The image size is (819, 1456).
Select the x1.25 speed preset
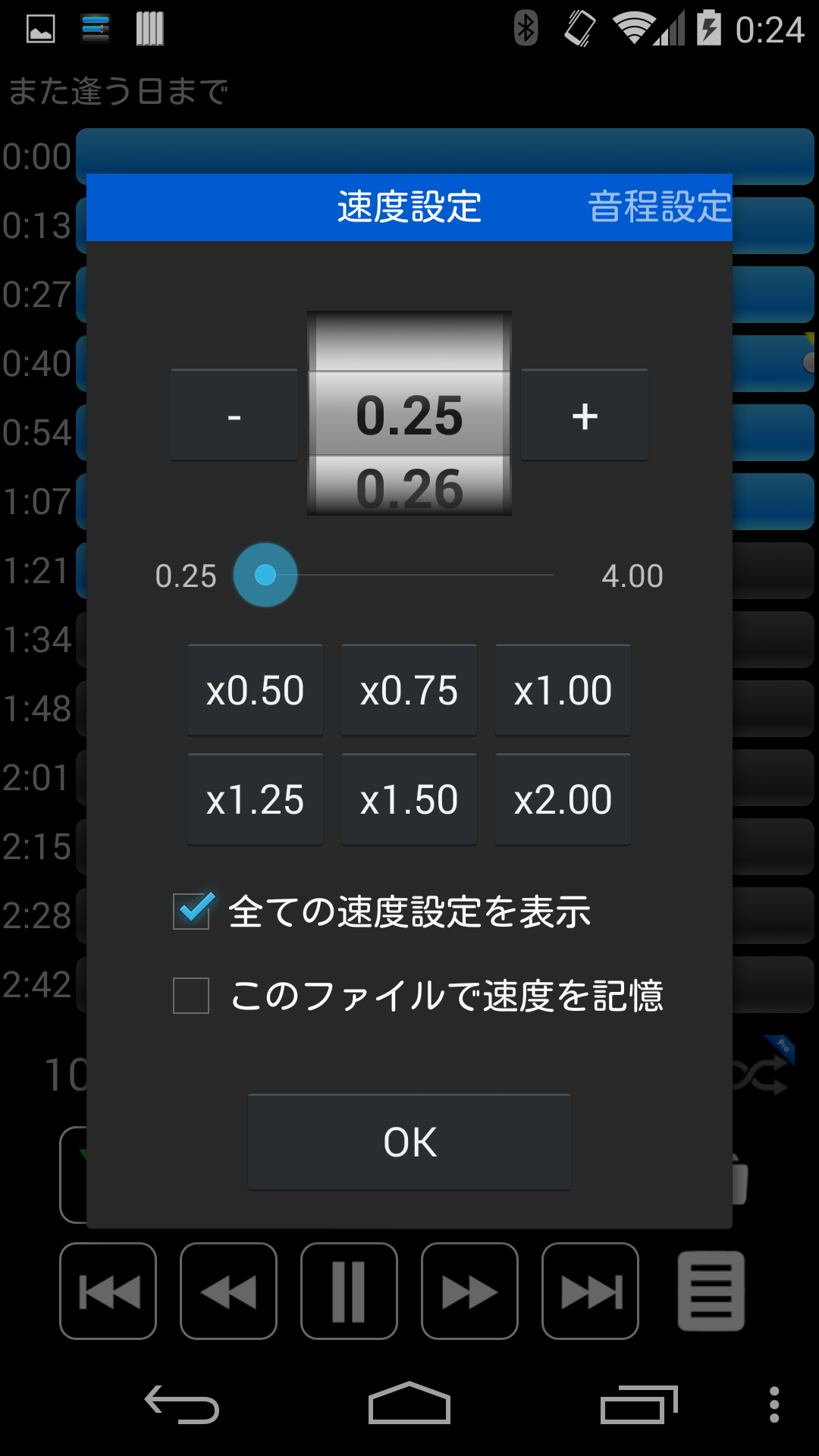coord(256,800)
